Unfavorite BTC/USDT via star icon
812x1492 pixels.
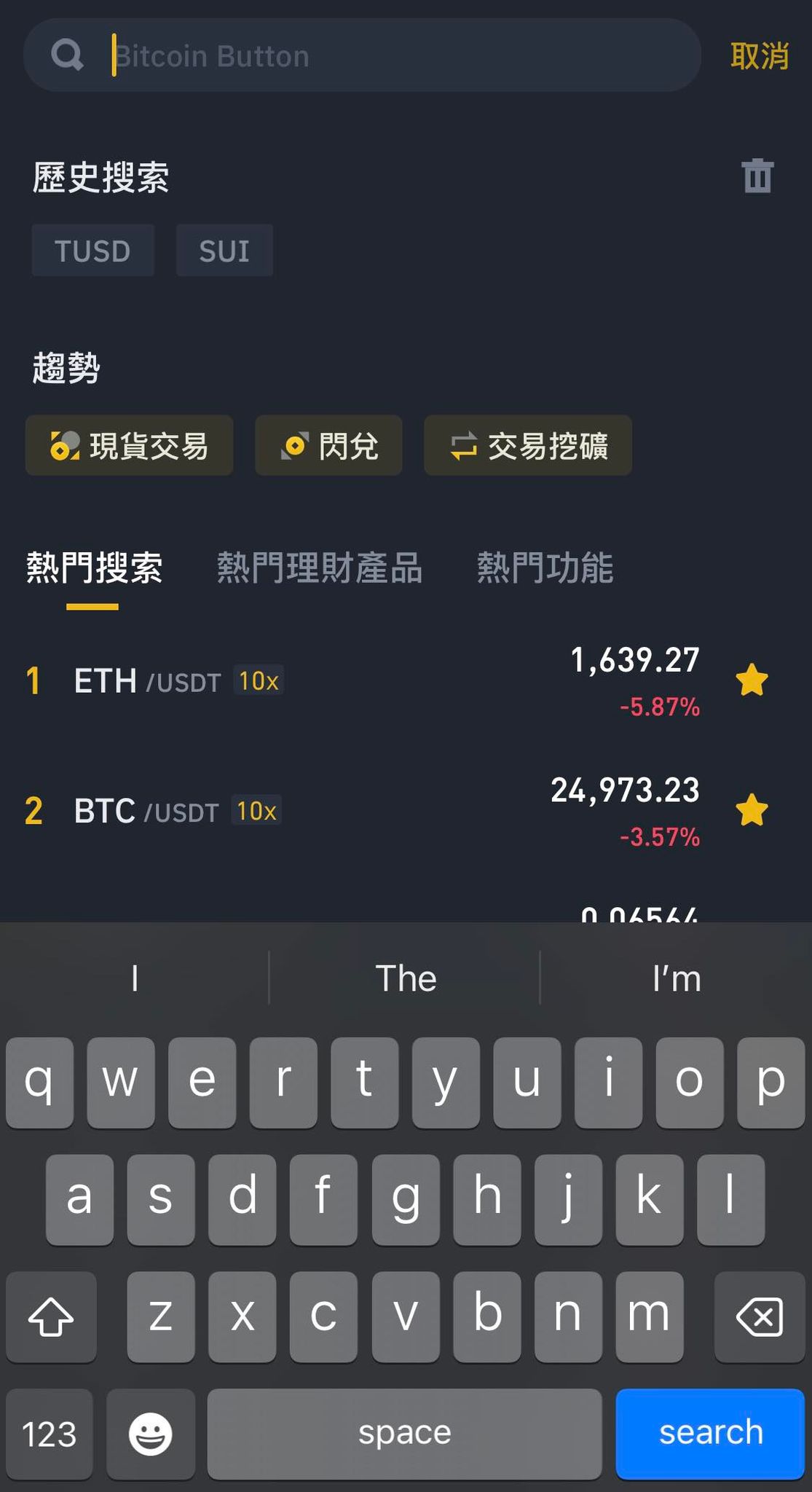[x=752, y=810]
